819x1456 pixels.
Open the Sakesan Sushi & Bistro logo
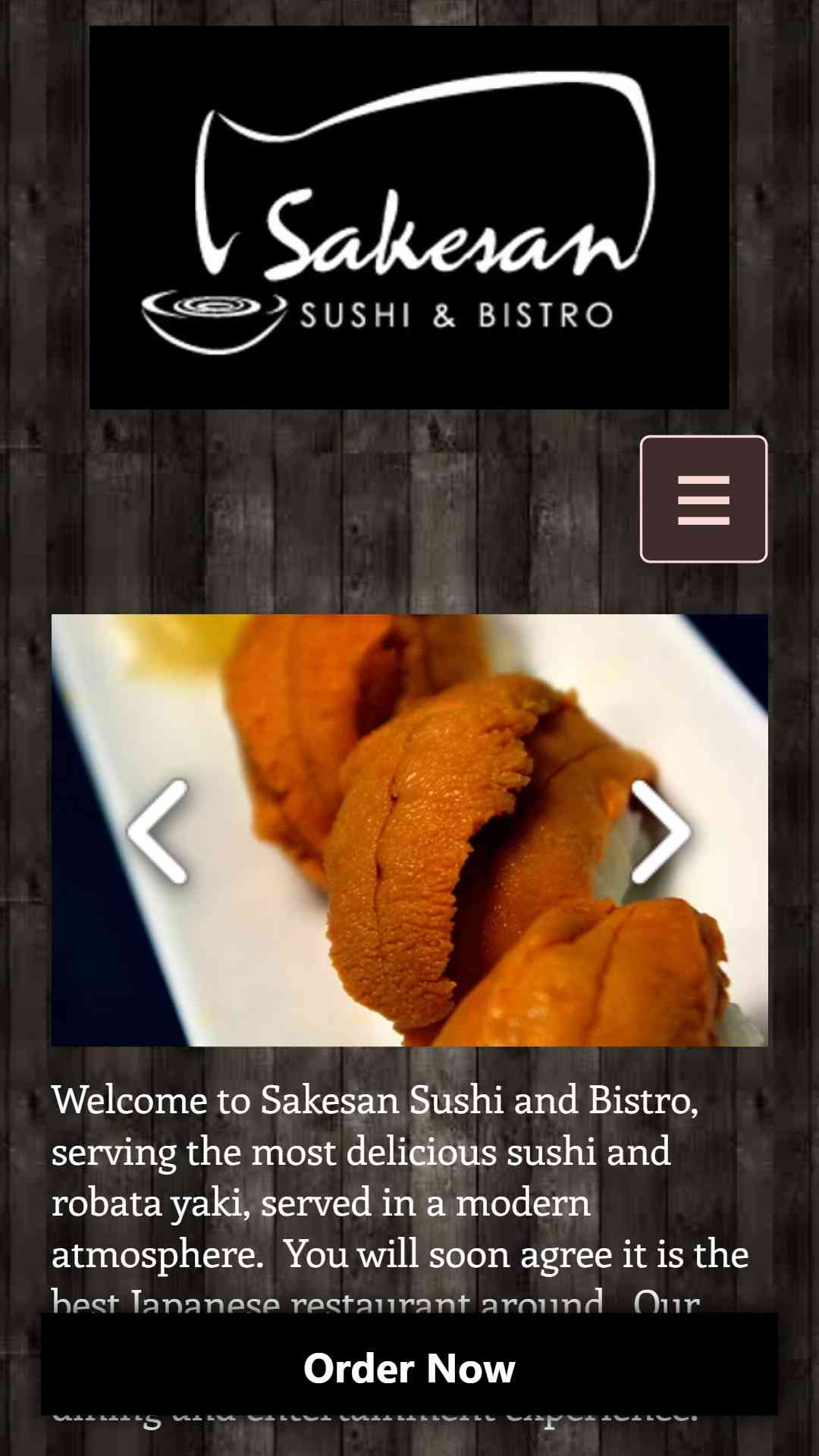409,218
